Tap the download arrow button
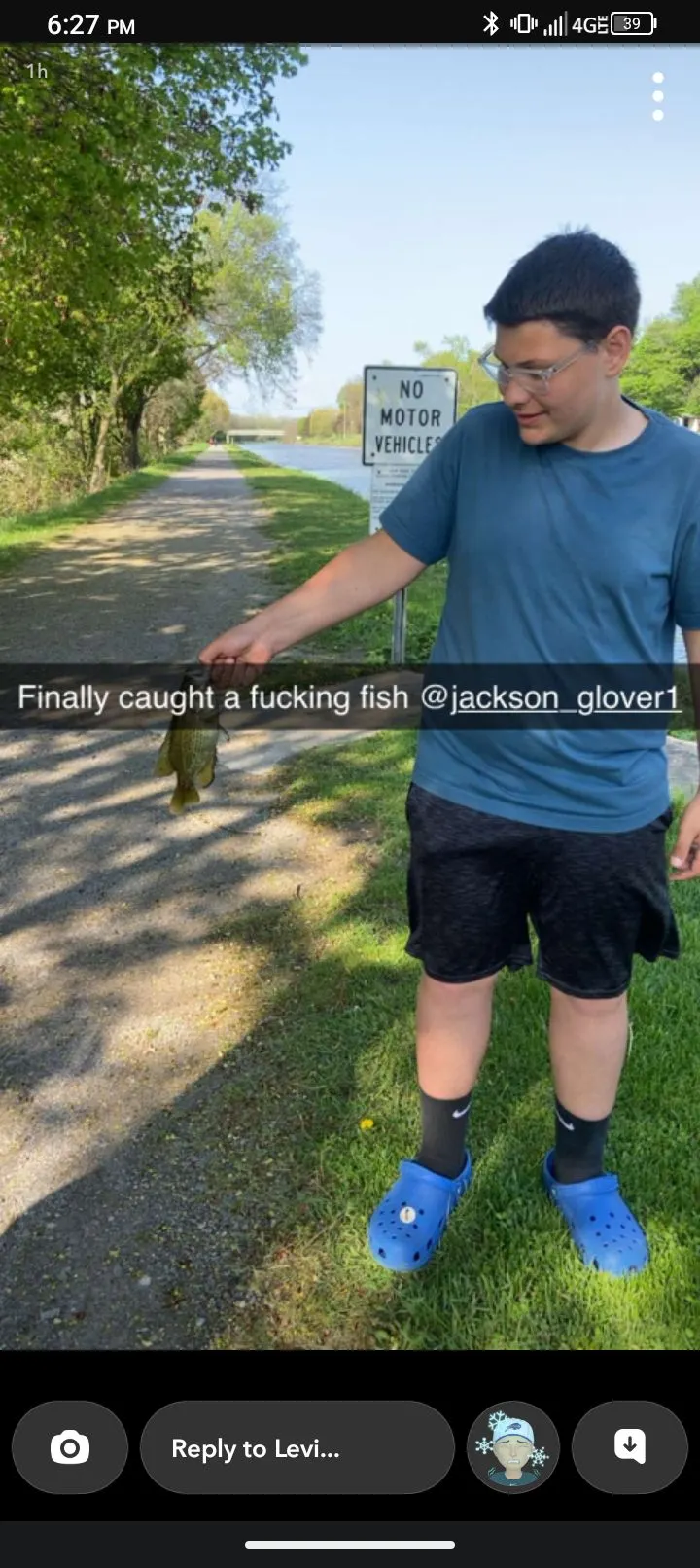700x1568 pixels. pos(630,1447)
